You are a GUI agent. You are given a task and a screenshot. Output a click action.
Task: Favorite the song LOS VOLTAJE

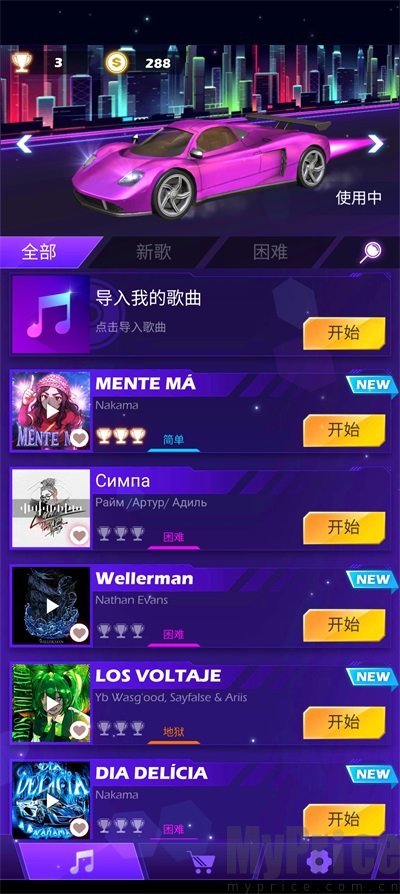(x=79, y=730)
